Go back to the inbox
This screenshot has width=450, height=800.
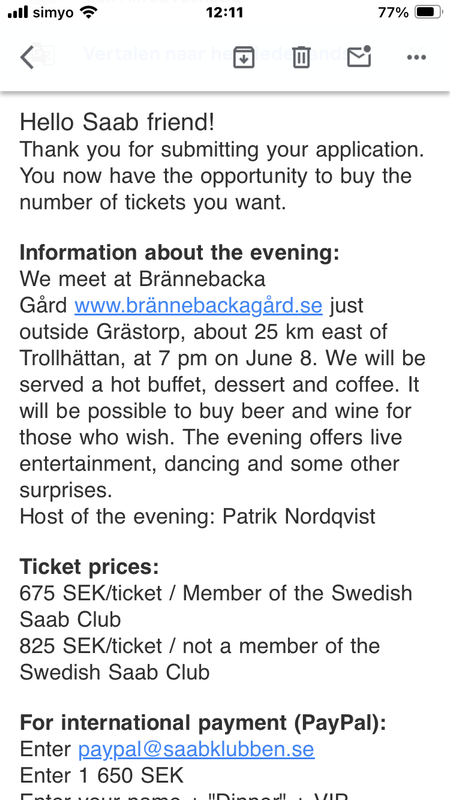click(27, 57)
